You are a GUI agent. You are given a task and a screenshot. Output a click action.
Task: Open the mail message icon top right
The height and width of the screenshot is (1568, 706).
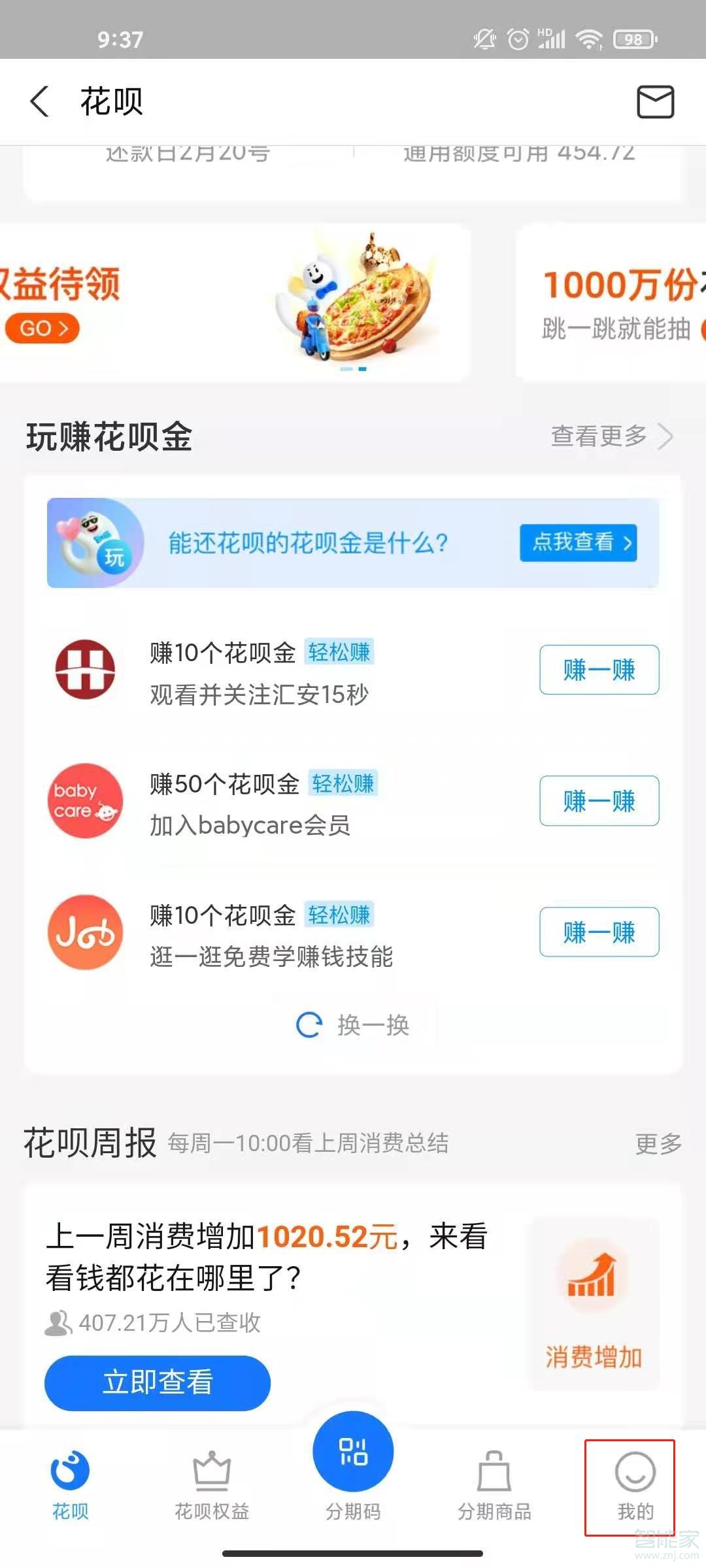(656, 101)
